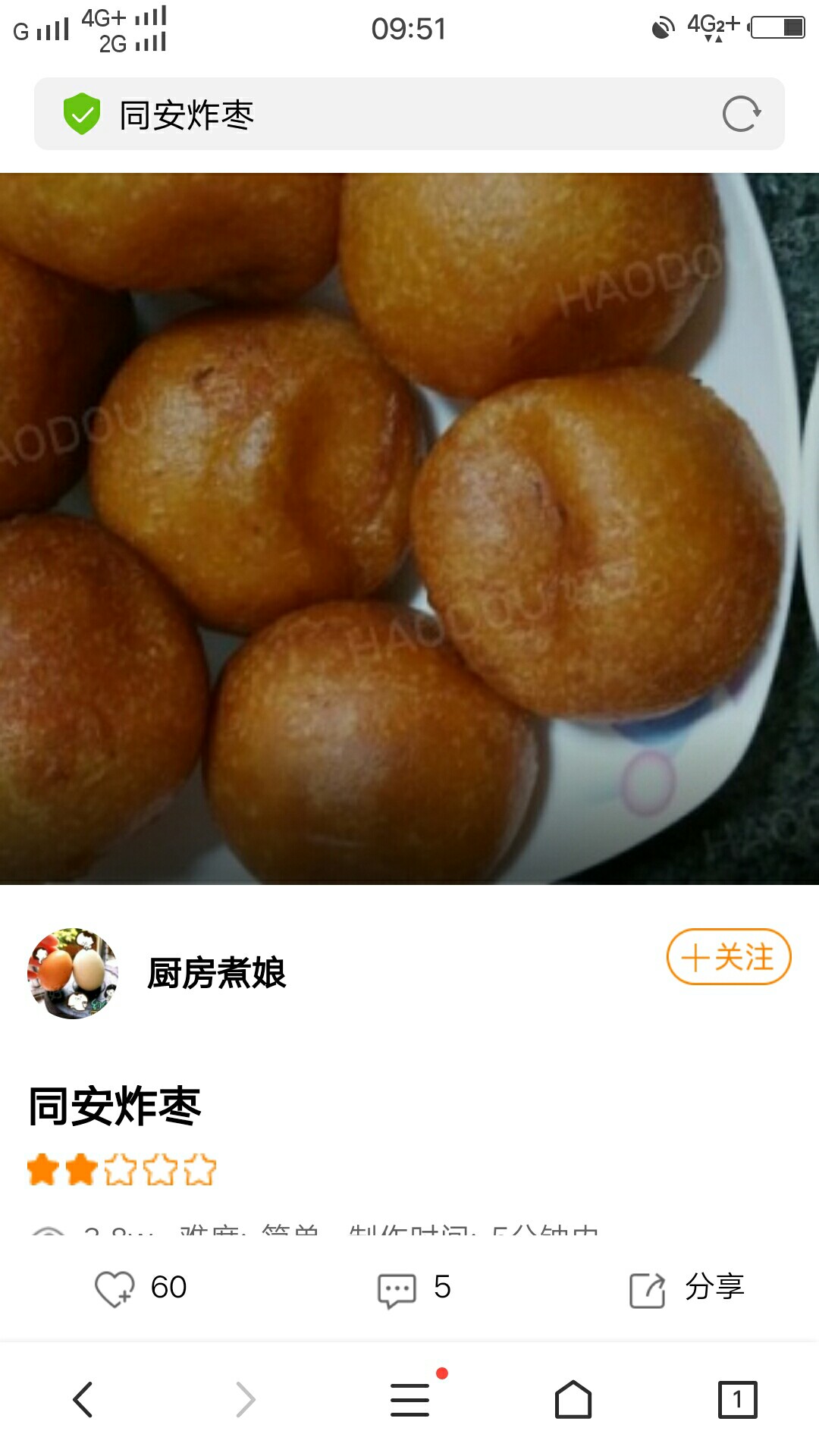Open the tab switcher showing 1 tab
Screen dimensions: 819x1456
pos(737,1399)
